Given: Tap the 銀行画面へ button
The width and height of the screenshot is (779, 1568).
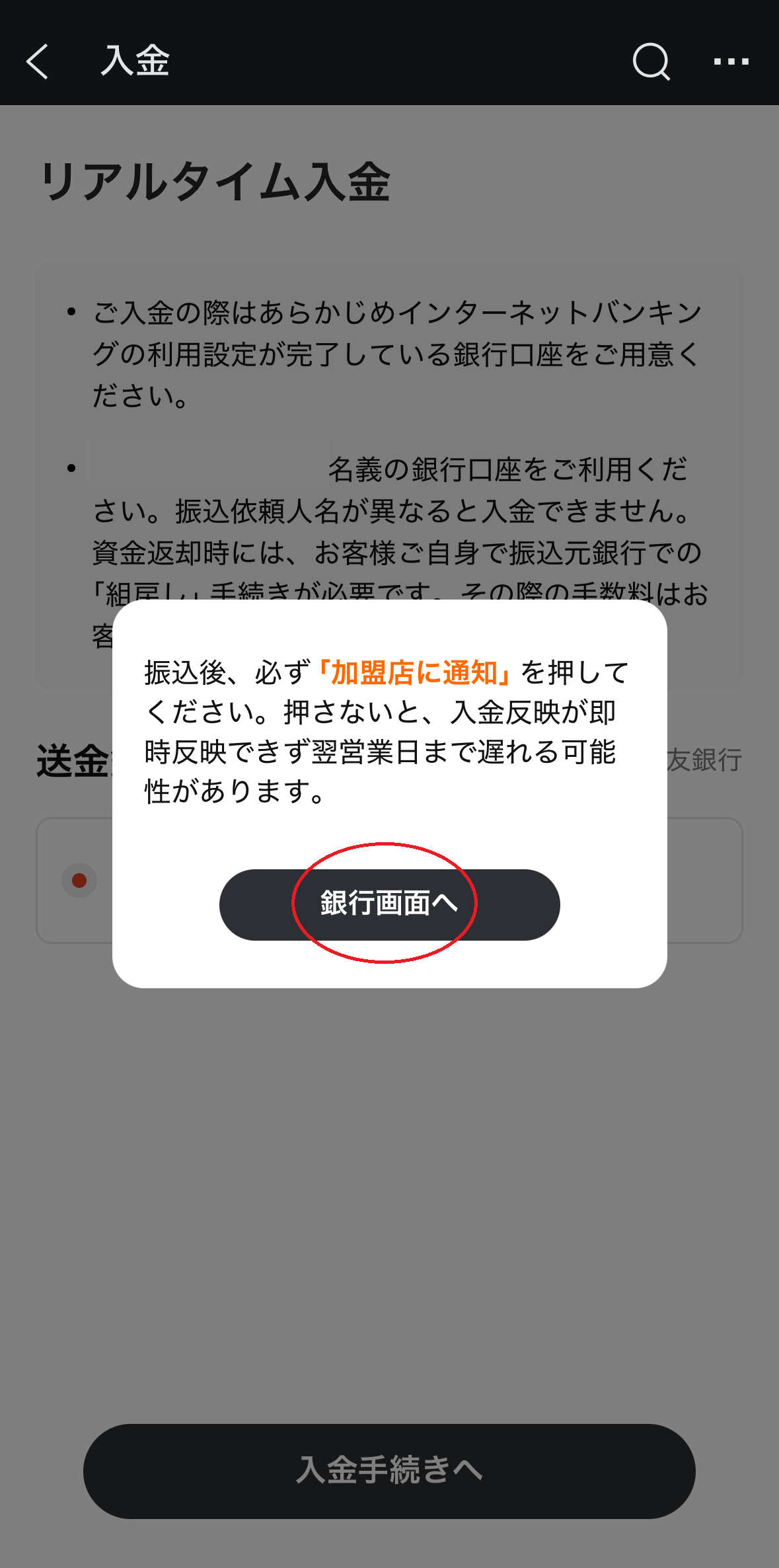Looking at the screenshot, I should 389,904.
